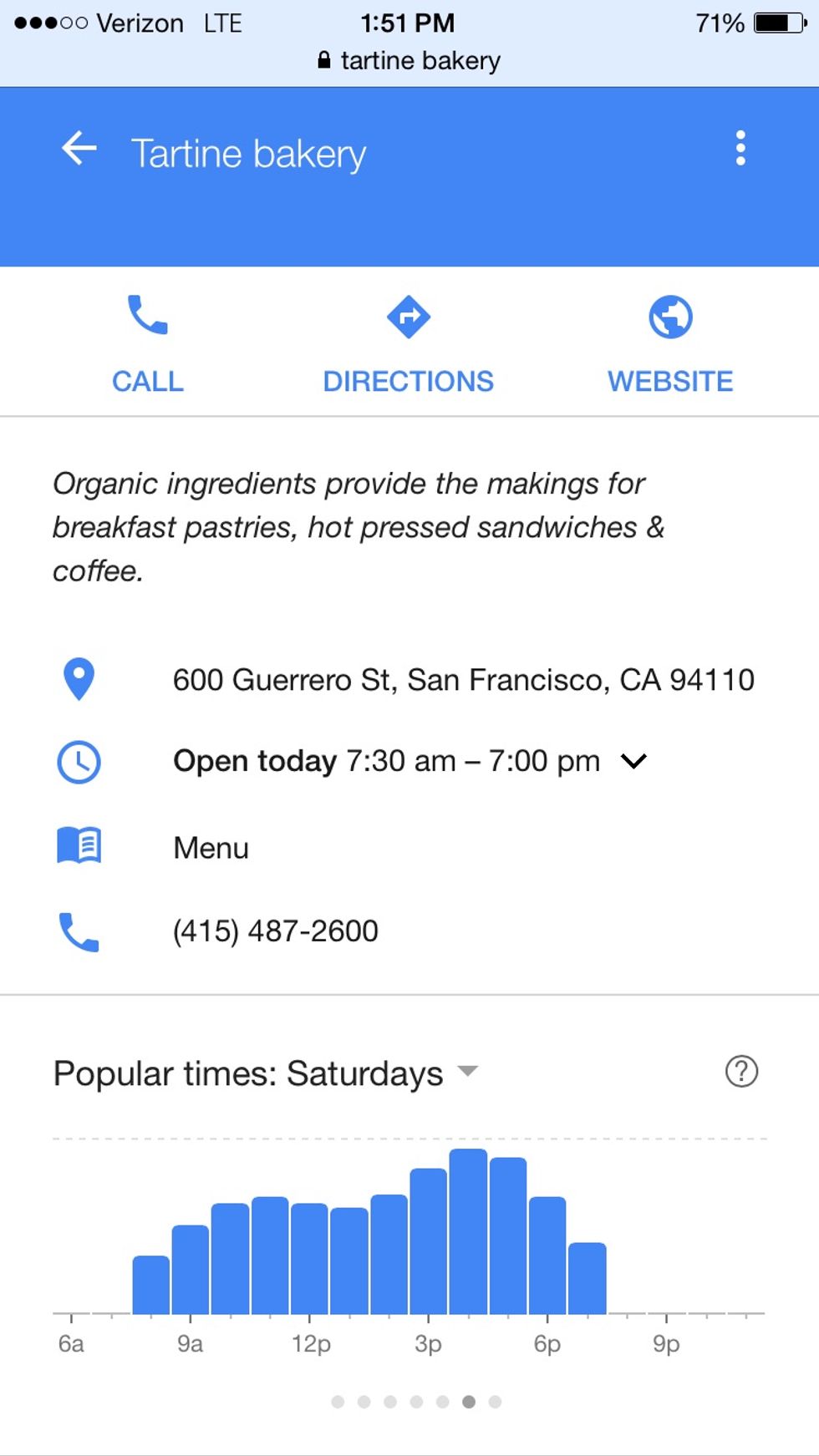Screen dimensions: 819x1456
Task: Call Tartine bakery
Action: [x=148, y=343]
